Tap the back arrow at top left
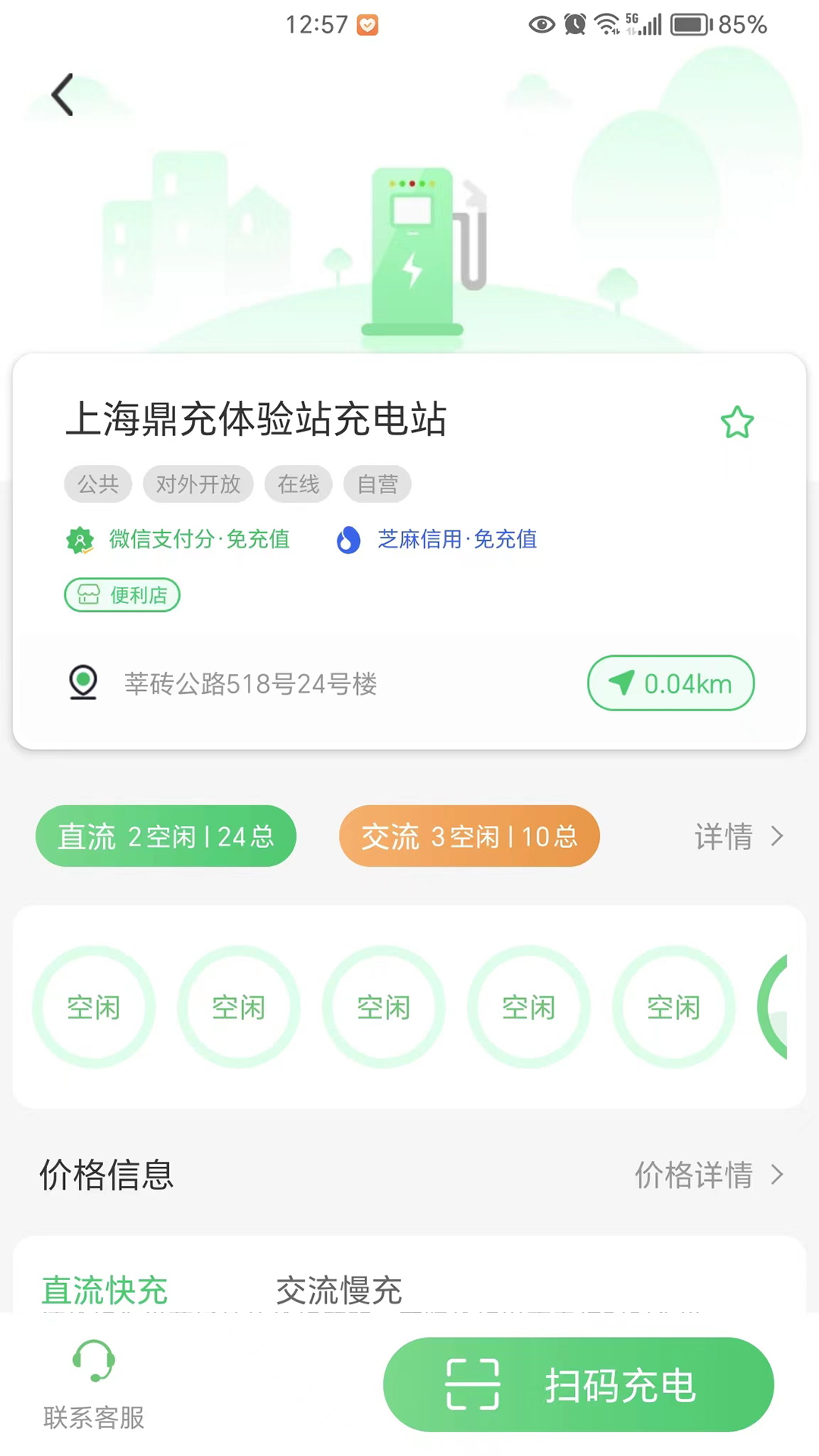The height and width of the screenshot is (1456, 819). pos(62,95)
